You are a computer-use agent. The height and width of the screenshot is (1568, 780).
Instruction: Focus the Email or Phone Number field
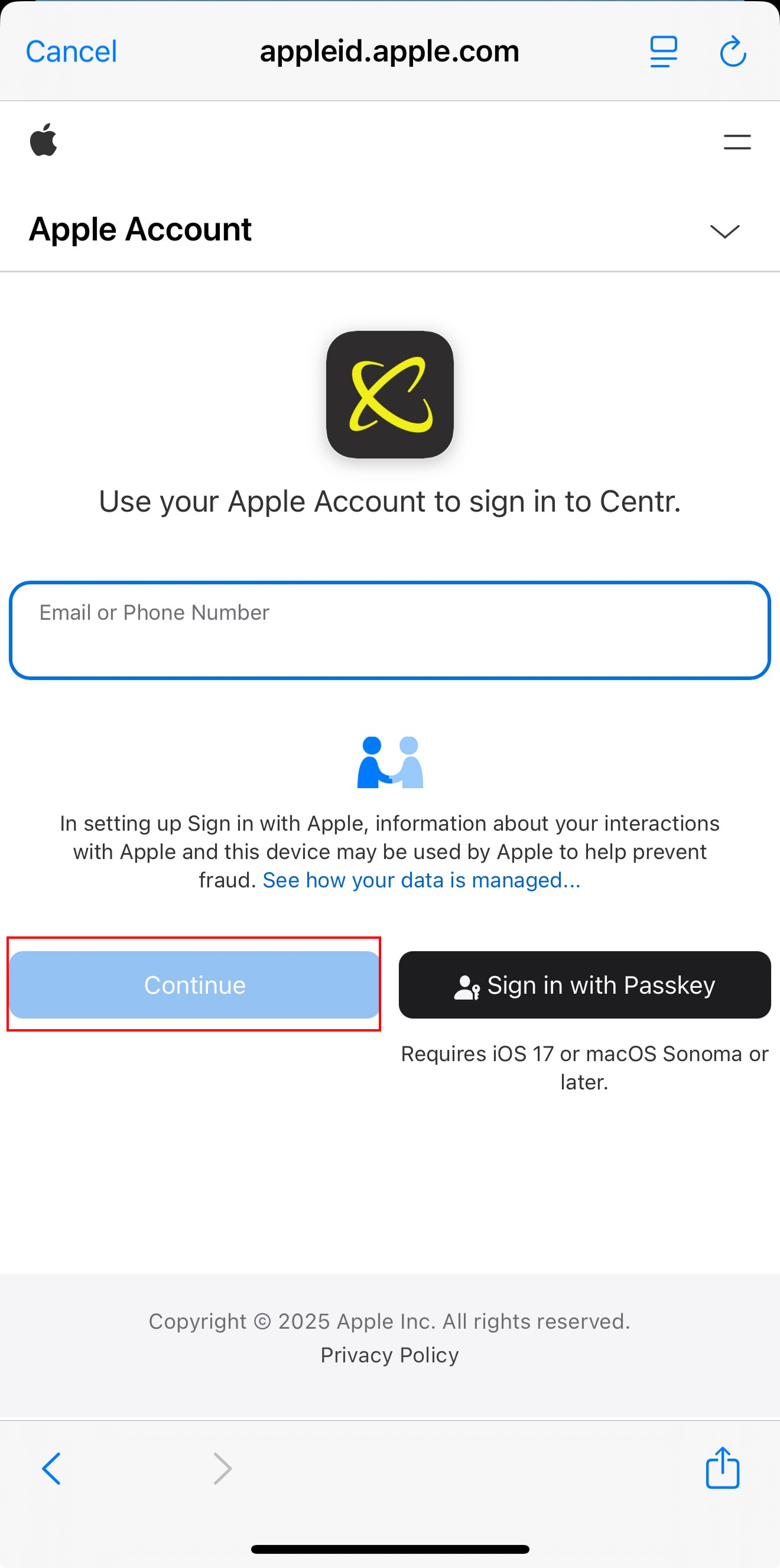(389, 630)
